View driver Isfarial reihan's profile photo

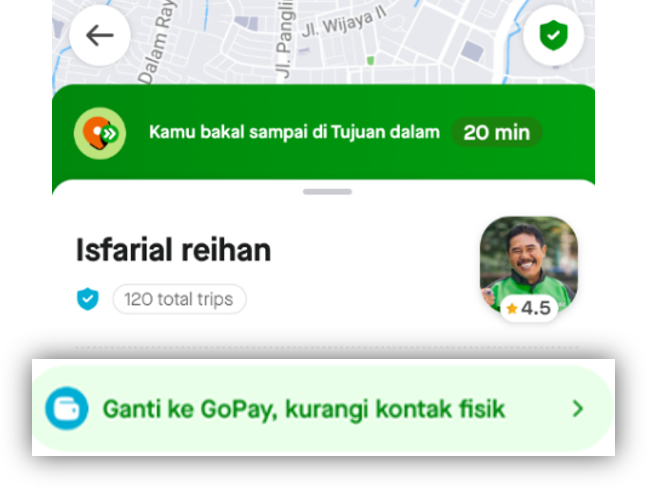pos(528,262)
